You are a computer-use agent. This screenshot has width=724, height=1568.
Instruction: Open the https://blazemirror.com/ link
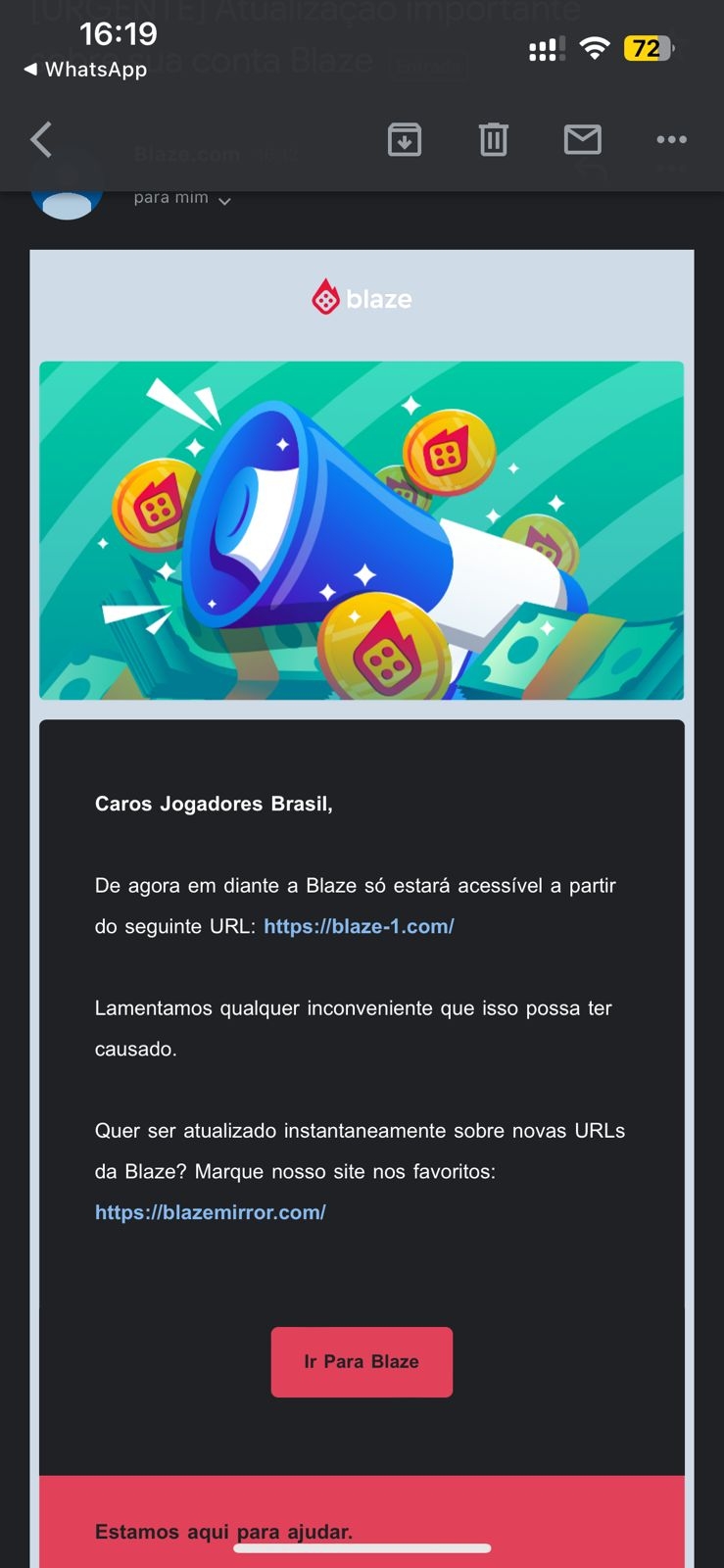click(x=210, y=1212)
